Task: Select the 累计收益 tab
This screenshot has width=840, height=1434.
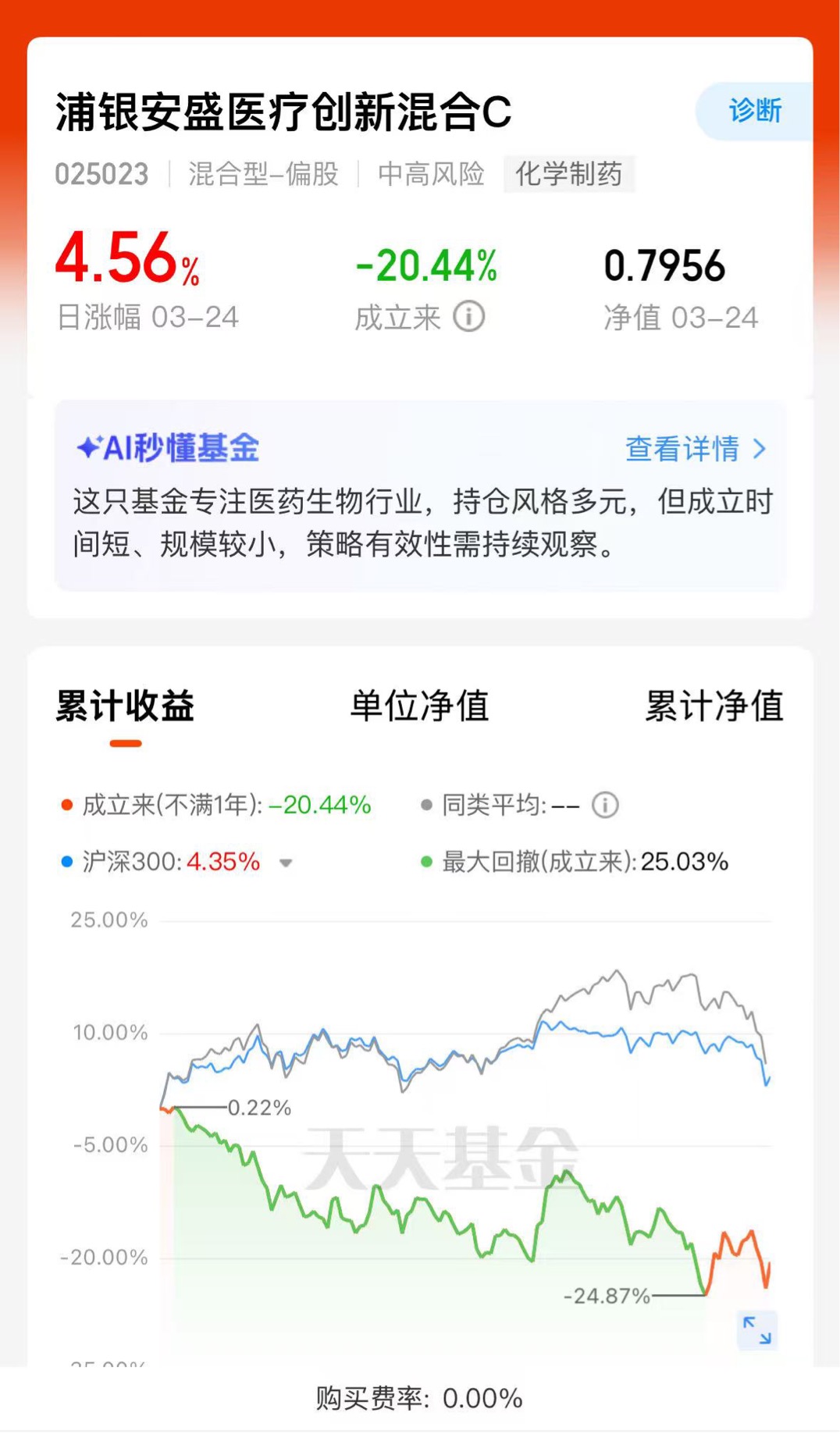Action: [125, 705]
